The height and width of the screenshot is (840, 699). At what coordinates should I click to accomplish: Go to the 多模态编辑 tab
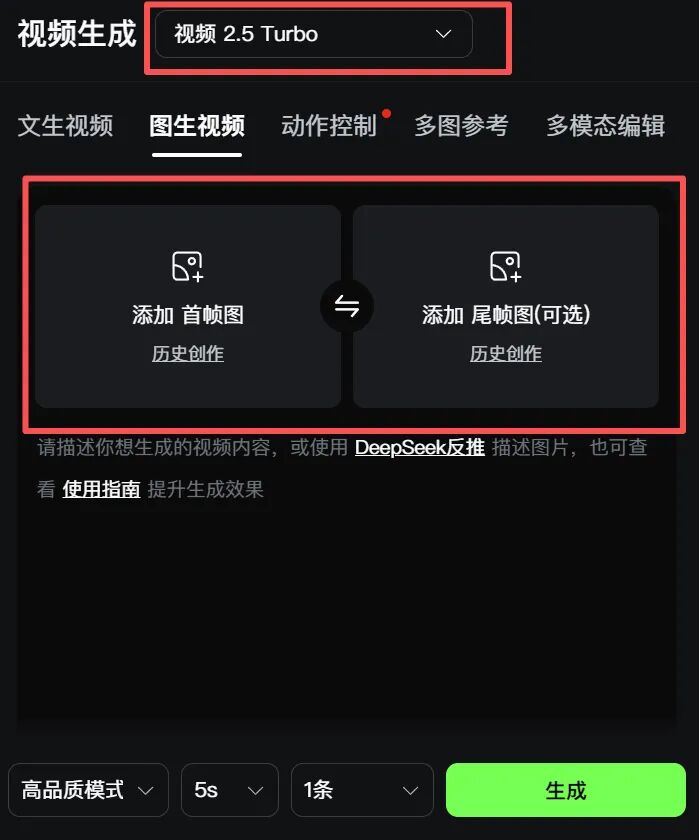pos(605,126)
